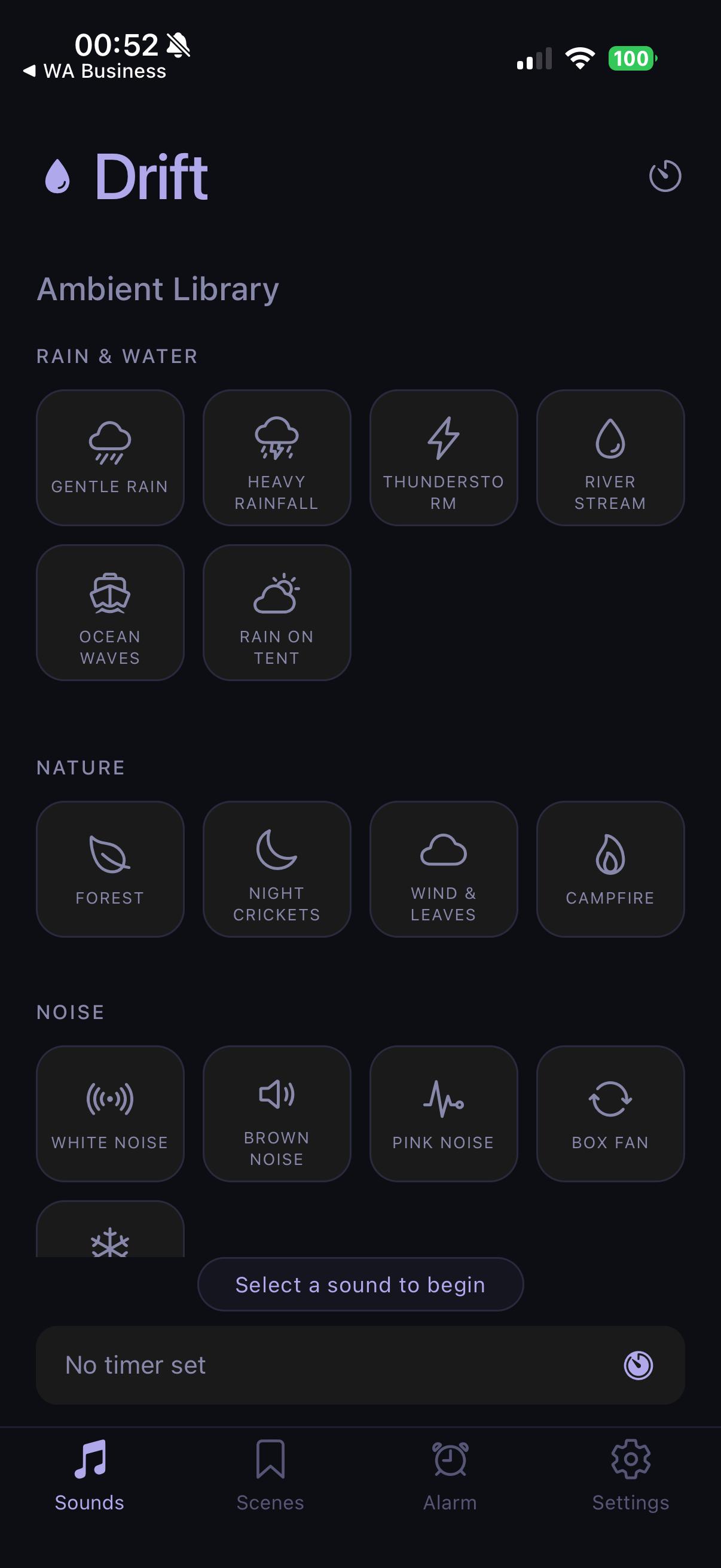Screen dimensions: 721x1568
Task: Select the Heavy Rainfall sound
Action: pyautogui.click(x=277, y=457)
